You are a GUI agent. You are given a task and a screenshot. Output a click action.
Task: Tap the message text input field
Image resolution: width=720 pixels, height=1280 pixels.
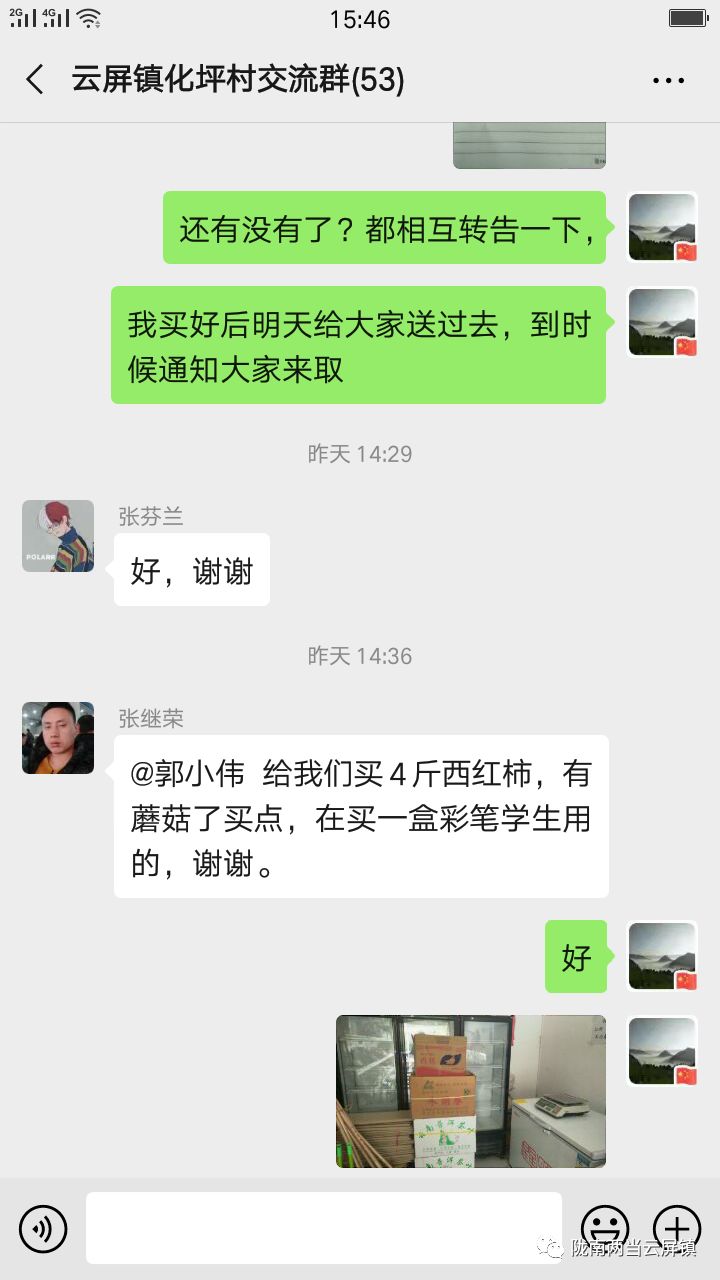click(320, 1229)
